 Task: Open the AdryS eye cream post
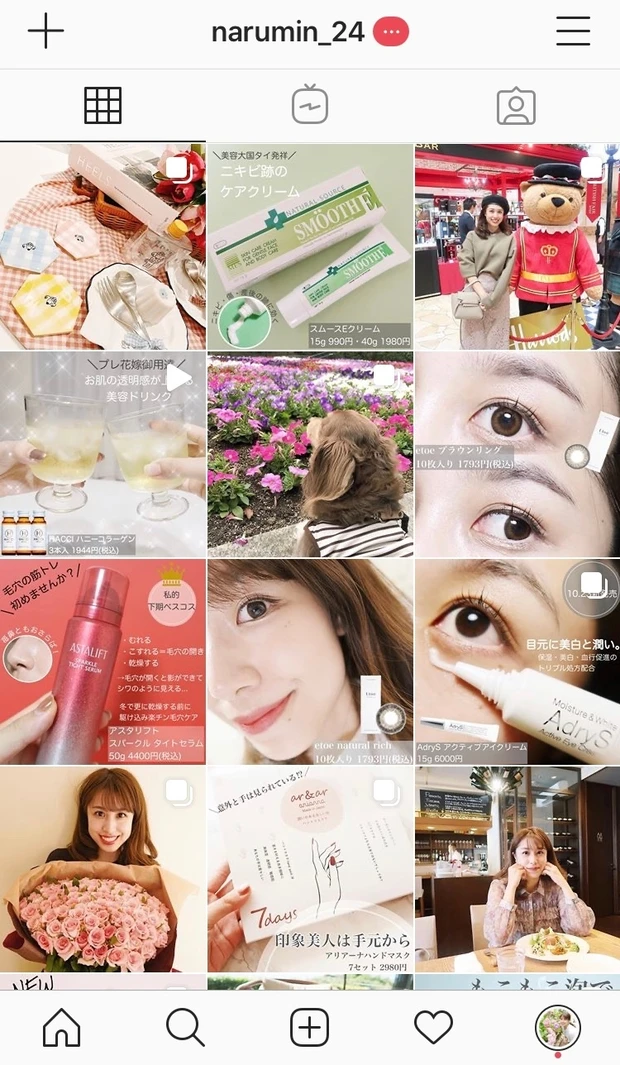[517, 660]
